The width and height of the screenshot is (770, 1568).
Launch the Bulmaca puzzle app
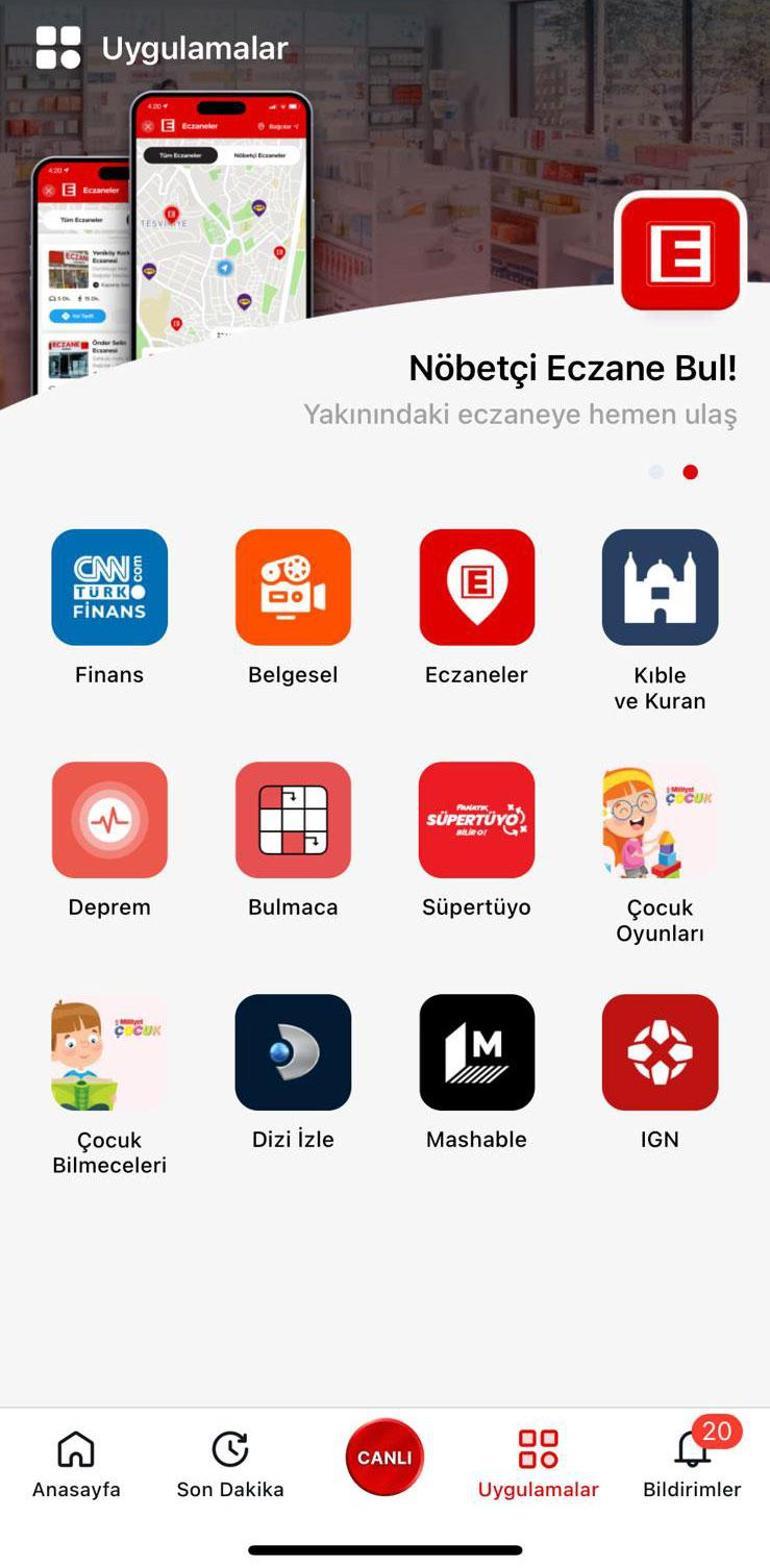293,820
